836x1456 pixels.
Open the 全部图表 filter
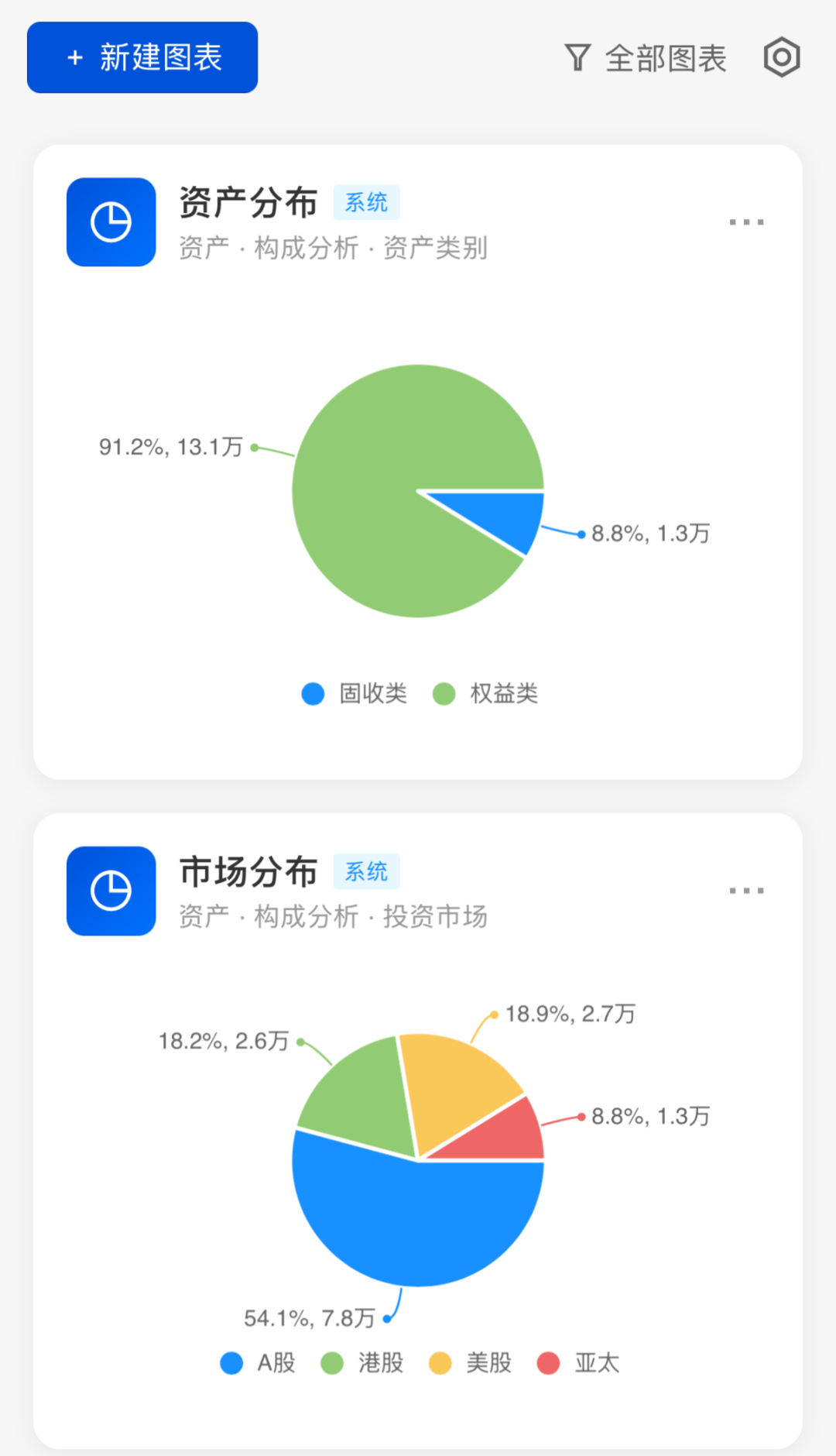coord(646,58)
